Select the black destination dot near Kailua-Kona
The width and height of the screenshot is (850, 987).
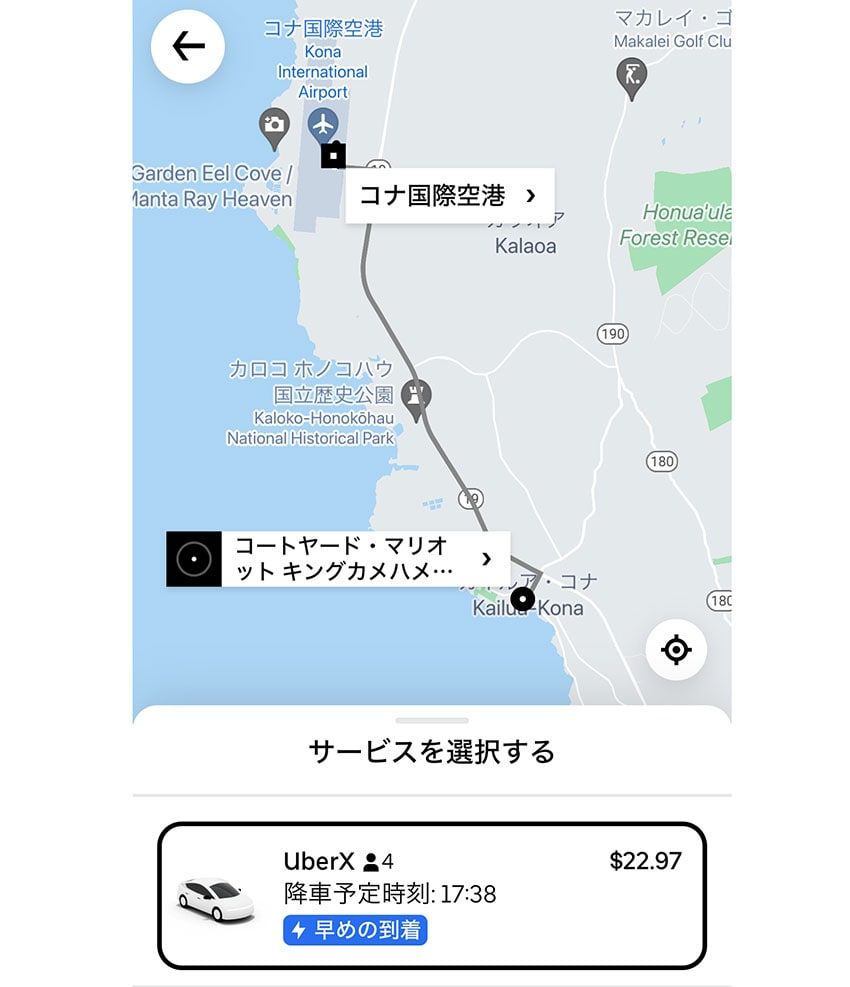(x=521, y=598)
